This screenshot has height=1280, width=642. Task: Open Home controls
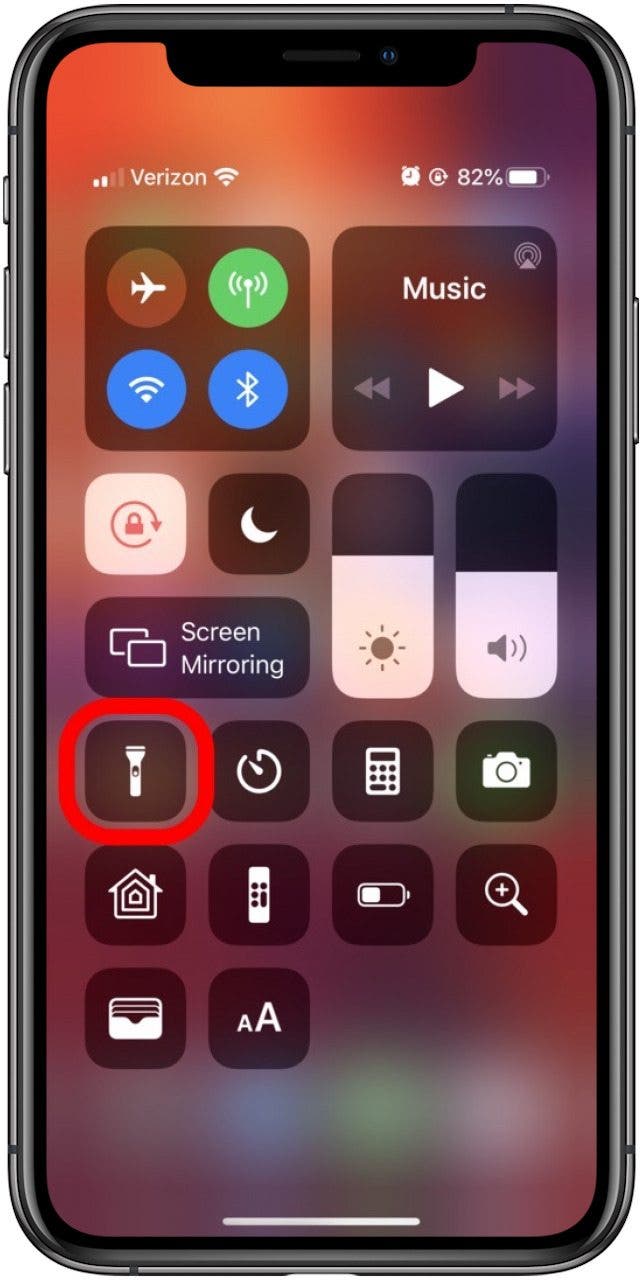[x=135, y=895]
